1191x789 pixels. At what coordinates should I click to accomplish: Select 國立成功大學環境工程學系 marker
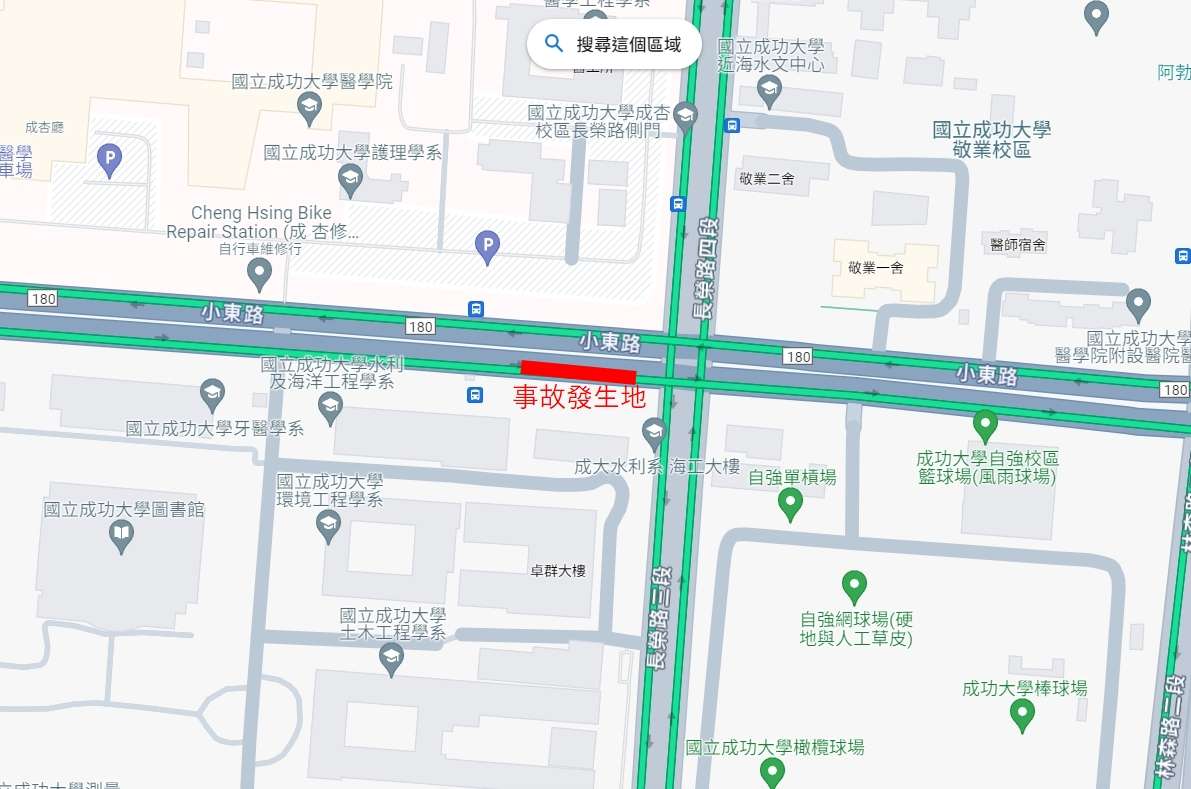[328, 527]
